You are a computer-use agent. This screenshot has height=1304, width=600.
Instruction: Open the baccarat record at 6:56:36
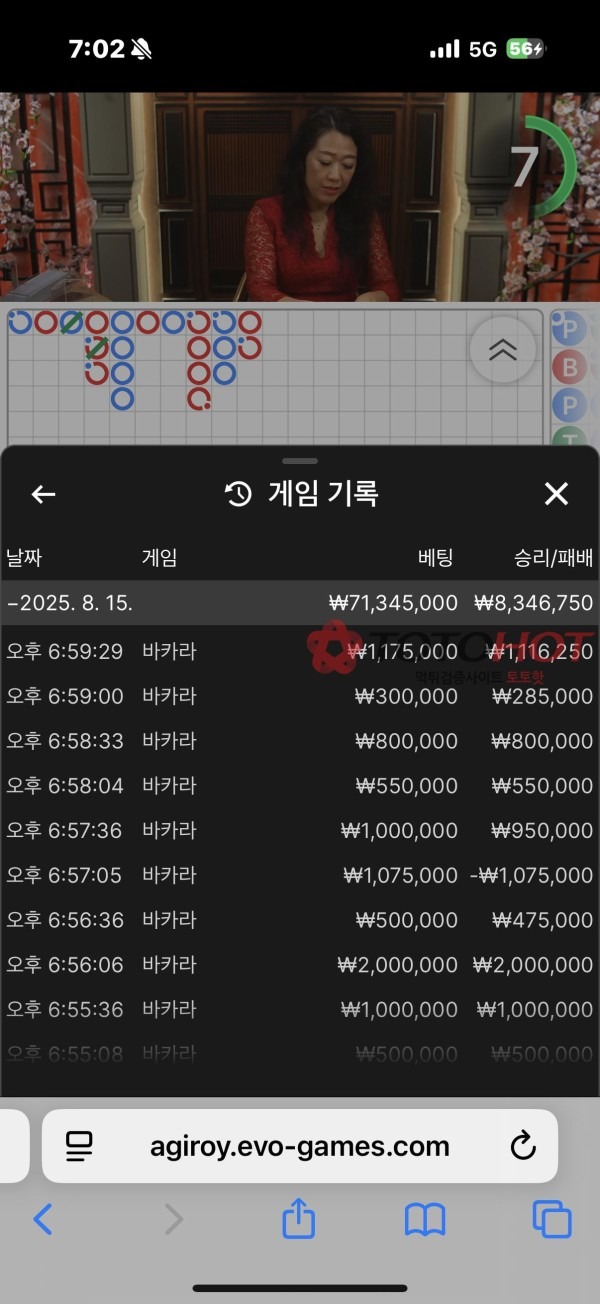pos(300,920)
